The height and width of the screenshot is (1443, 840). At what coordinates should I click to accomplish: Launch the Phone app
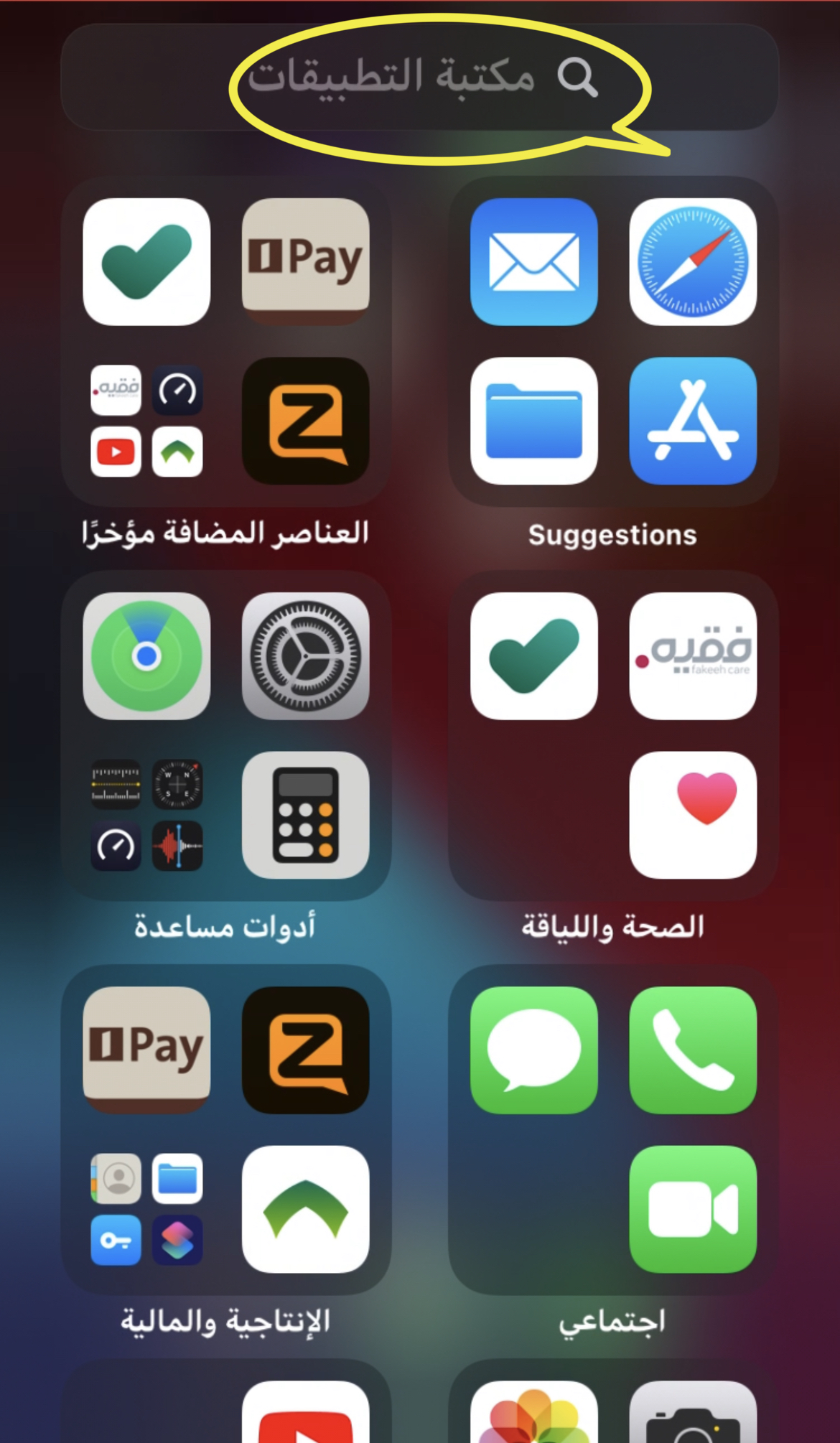coord(693,1050)
